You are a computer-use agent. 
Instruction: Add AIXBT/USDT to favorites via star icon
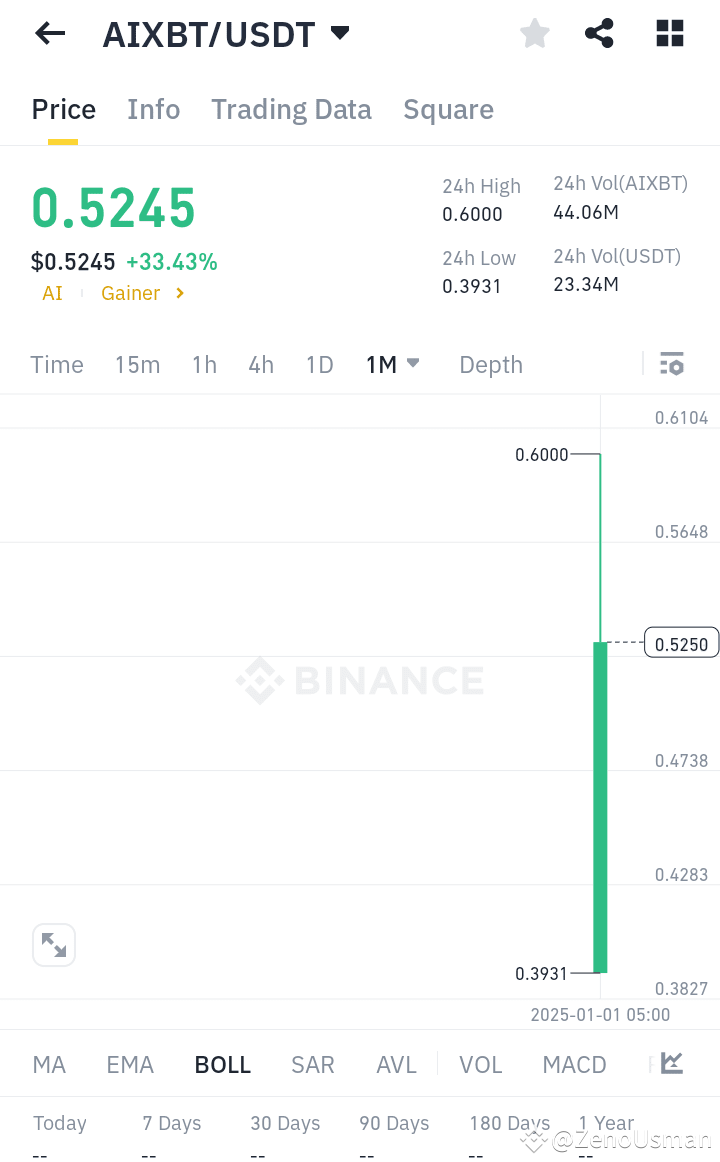click(x=534, y=33)
